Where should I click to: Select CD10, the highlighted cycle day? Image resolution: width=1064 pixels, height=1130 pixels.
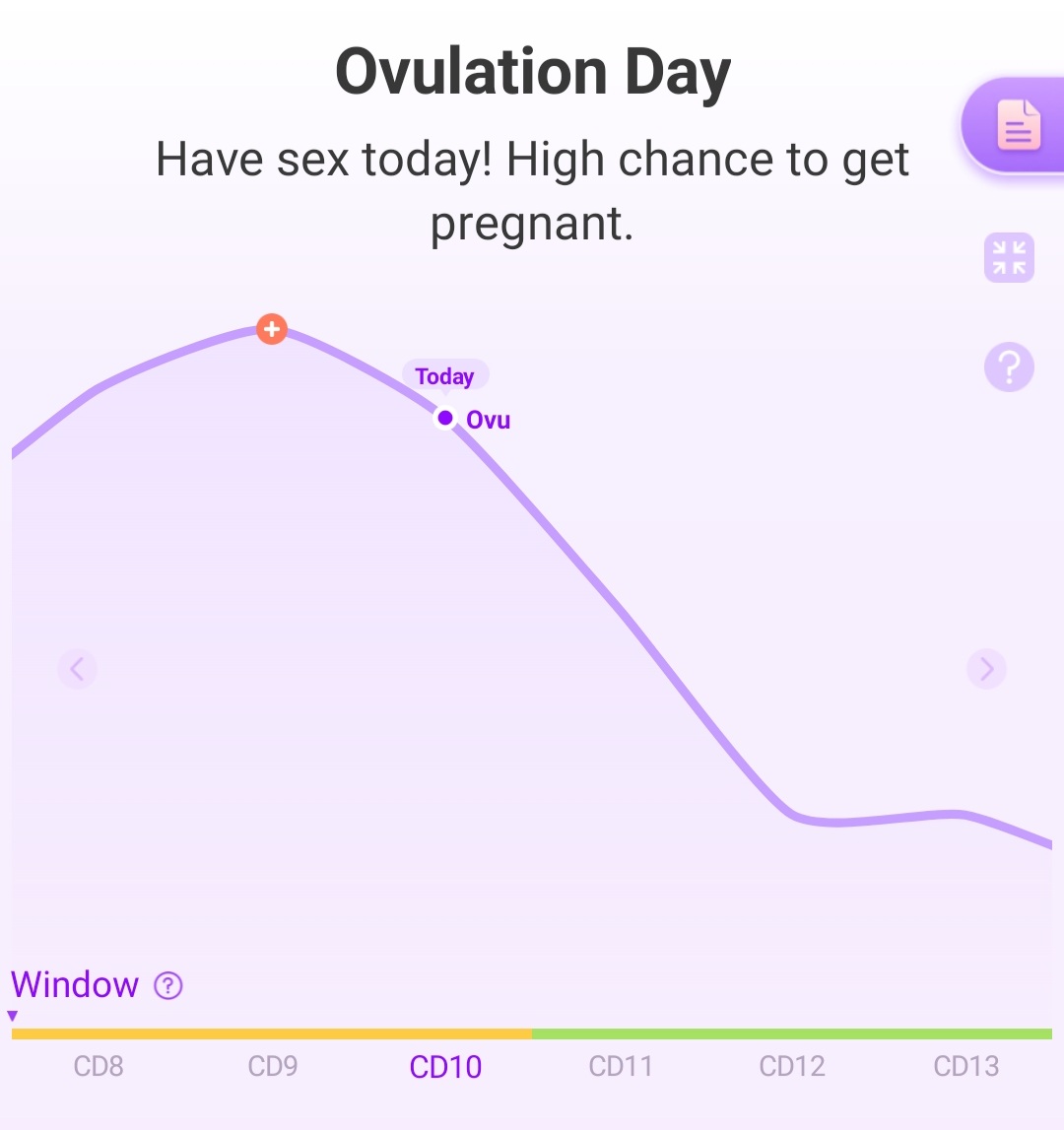point(445,1067)
